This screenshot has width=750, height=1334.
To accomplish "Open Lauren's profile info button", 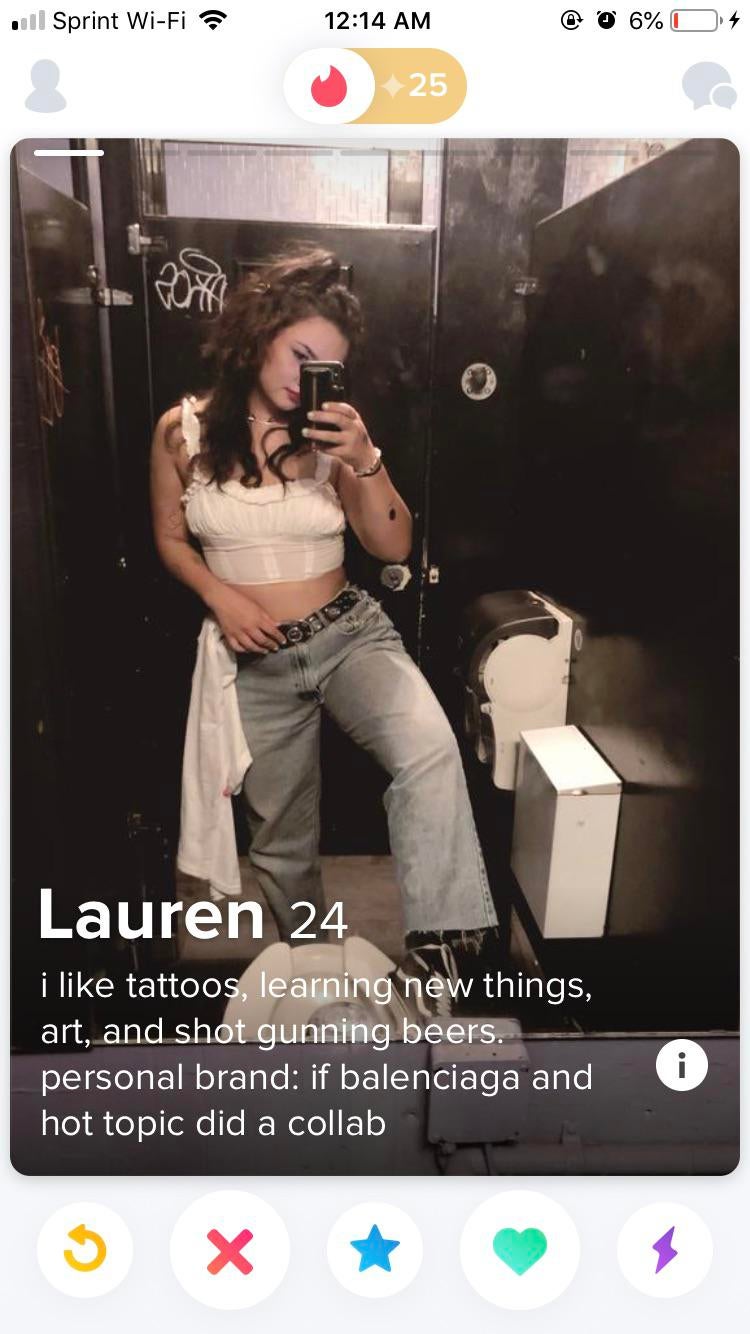I will point(682,1064).
